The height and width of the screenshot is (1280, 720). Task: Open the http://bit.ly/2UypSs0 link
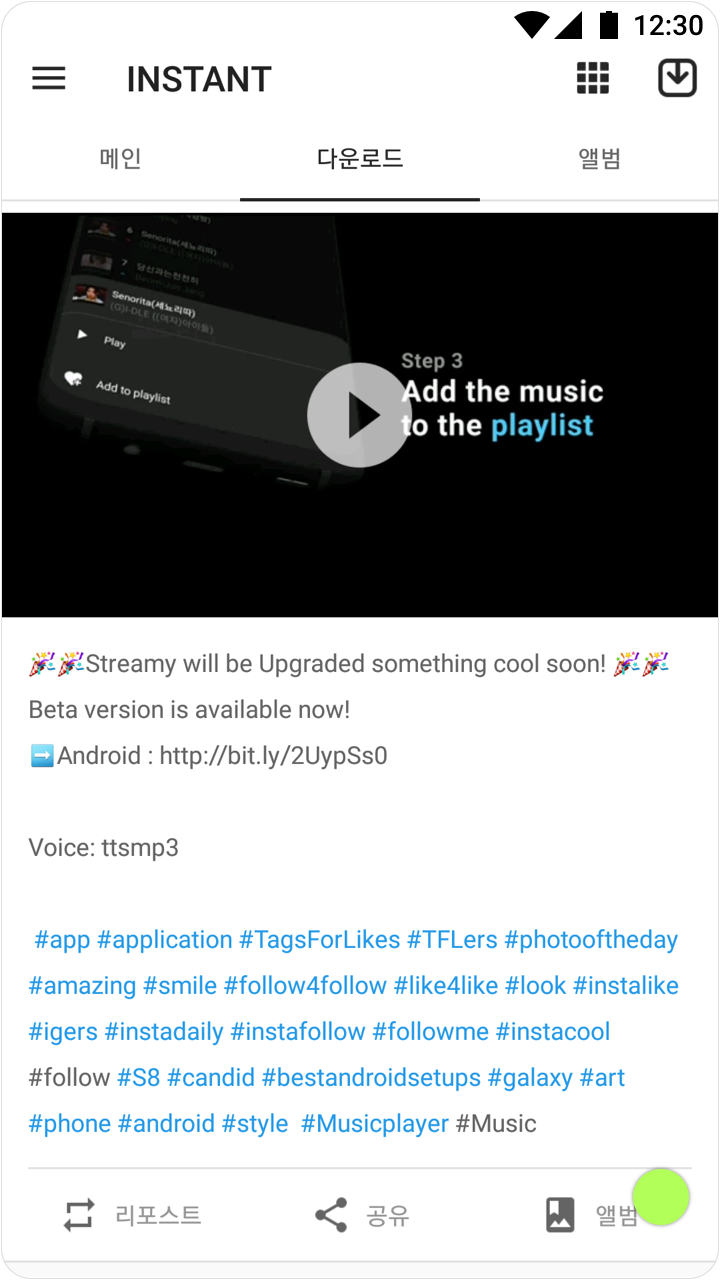(273, 755)
